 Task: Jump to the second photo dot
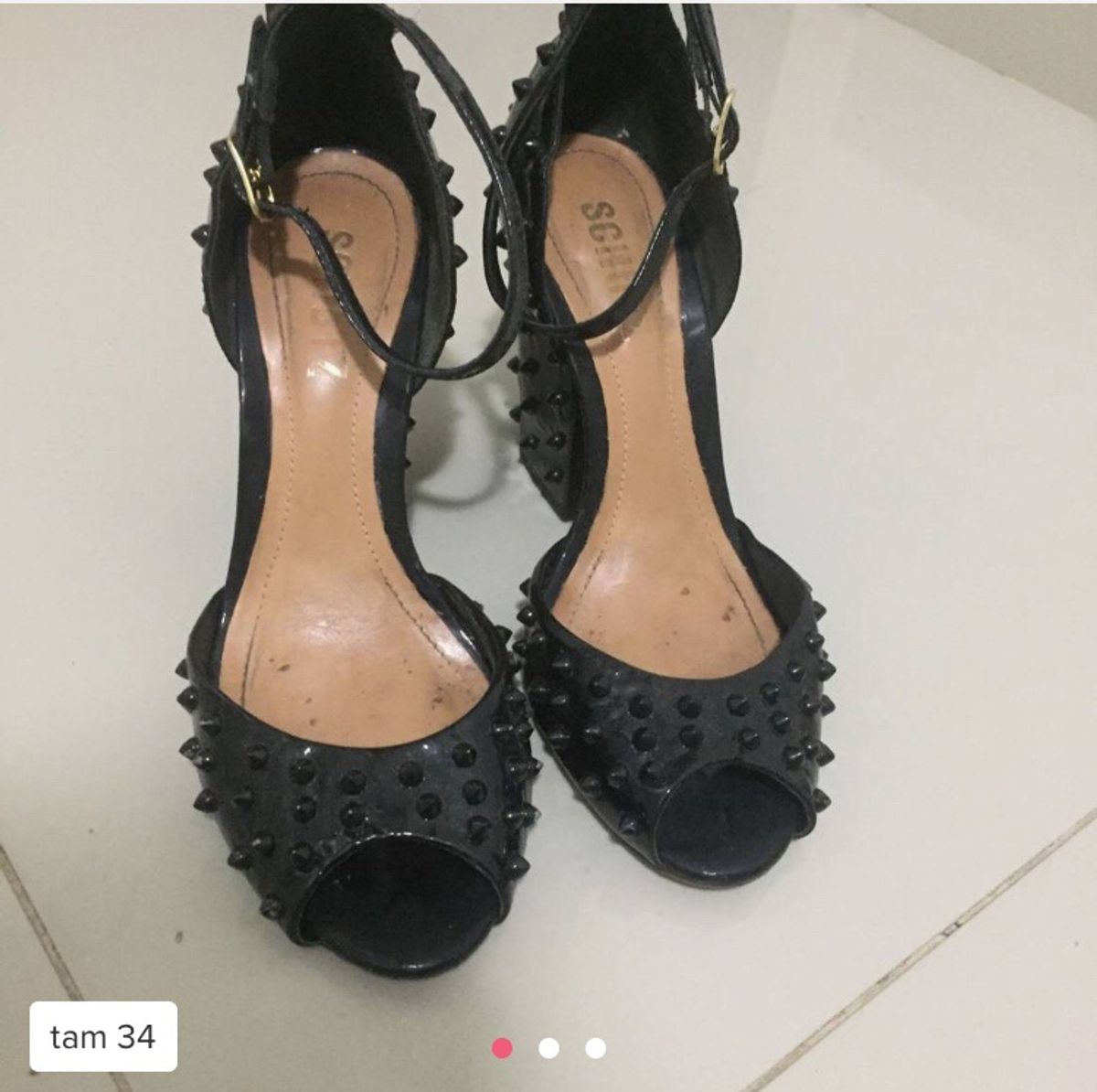(x=548, y=1048)
